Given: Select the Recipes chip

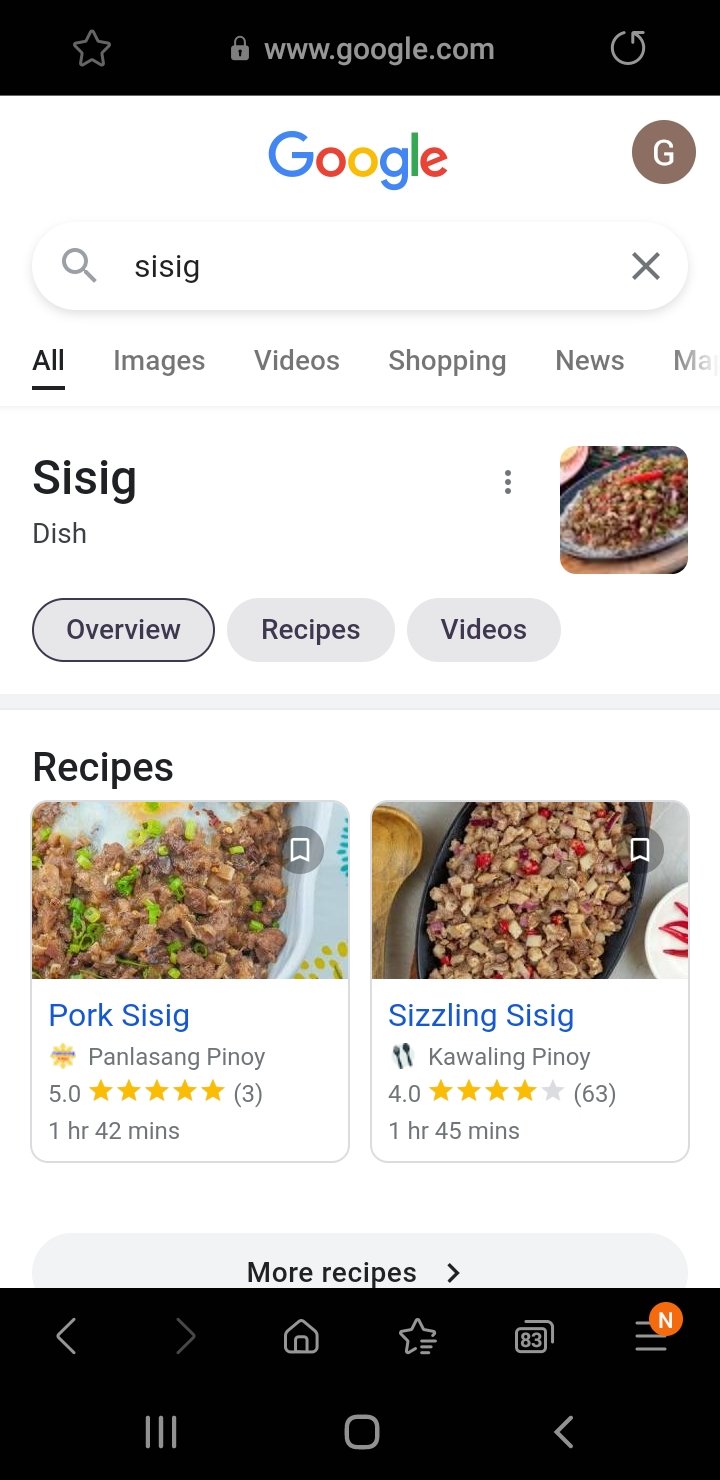Looking at the screenshot, I should coord(311,630).
